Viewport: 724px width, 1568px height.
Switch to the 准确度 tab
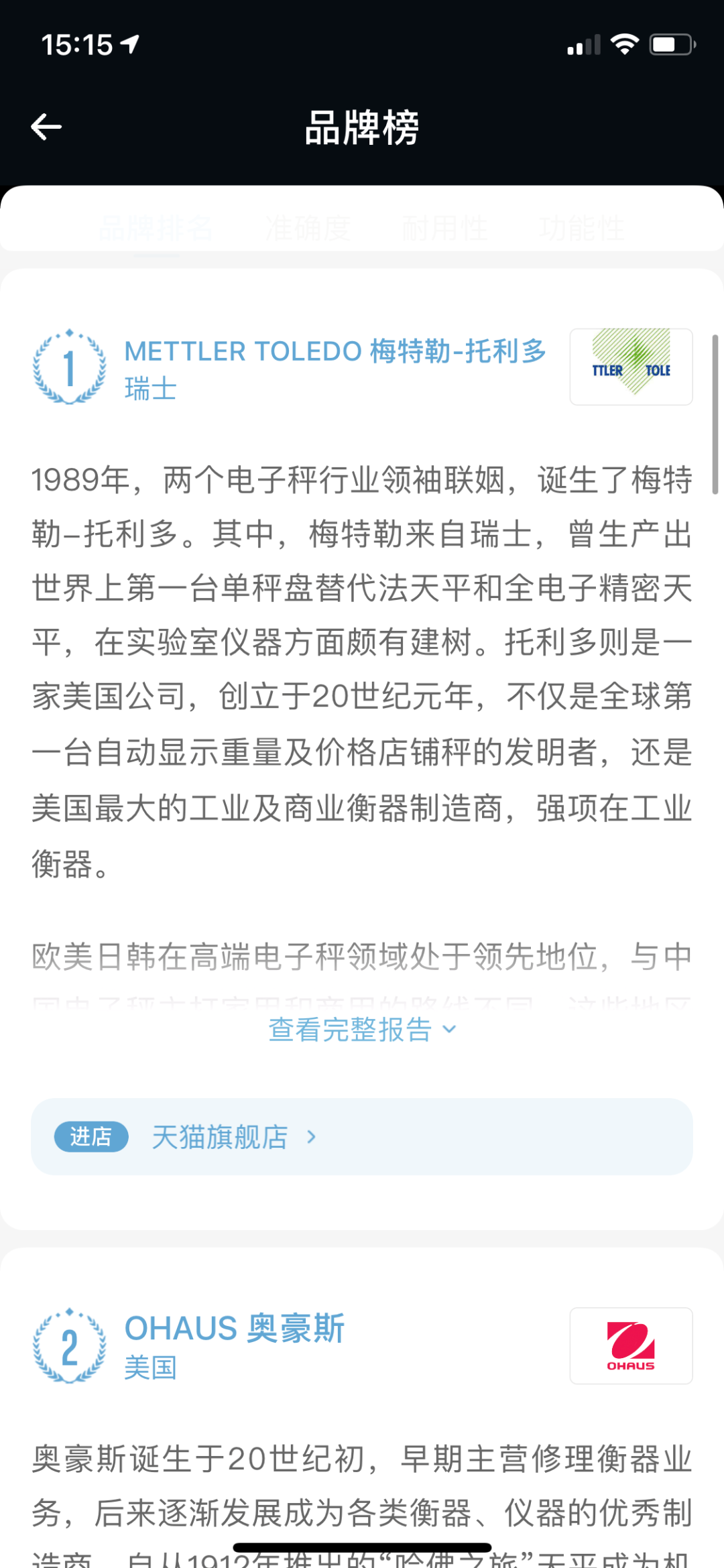tap(308, 228)
